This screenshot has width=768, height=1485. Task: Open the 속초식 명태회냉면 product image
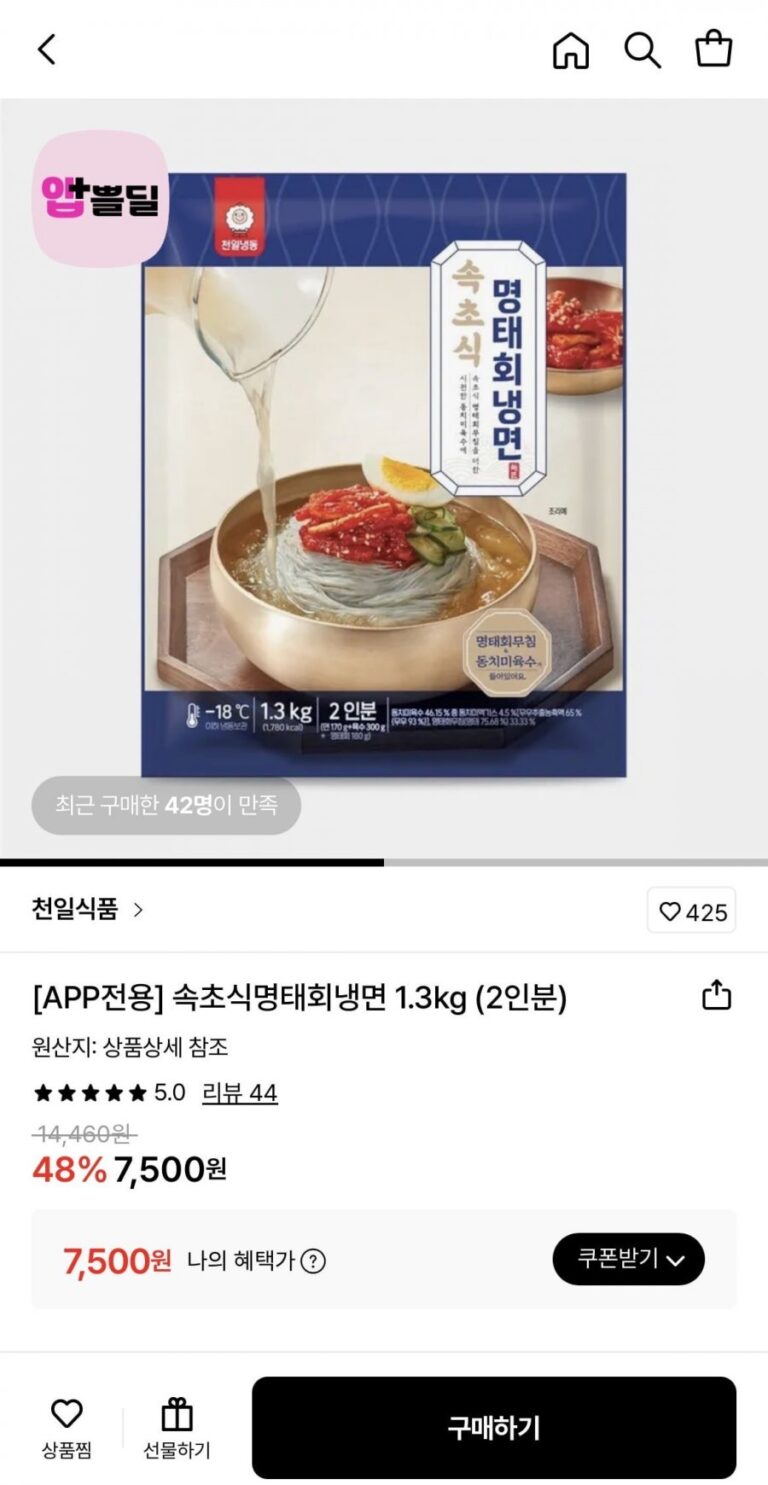pos(384,475)
